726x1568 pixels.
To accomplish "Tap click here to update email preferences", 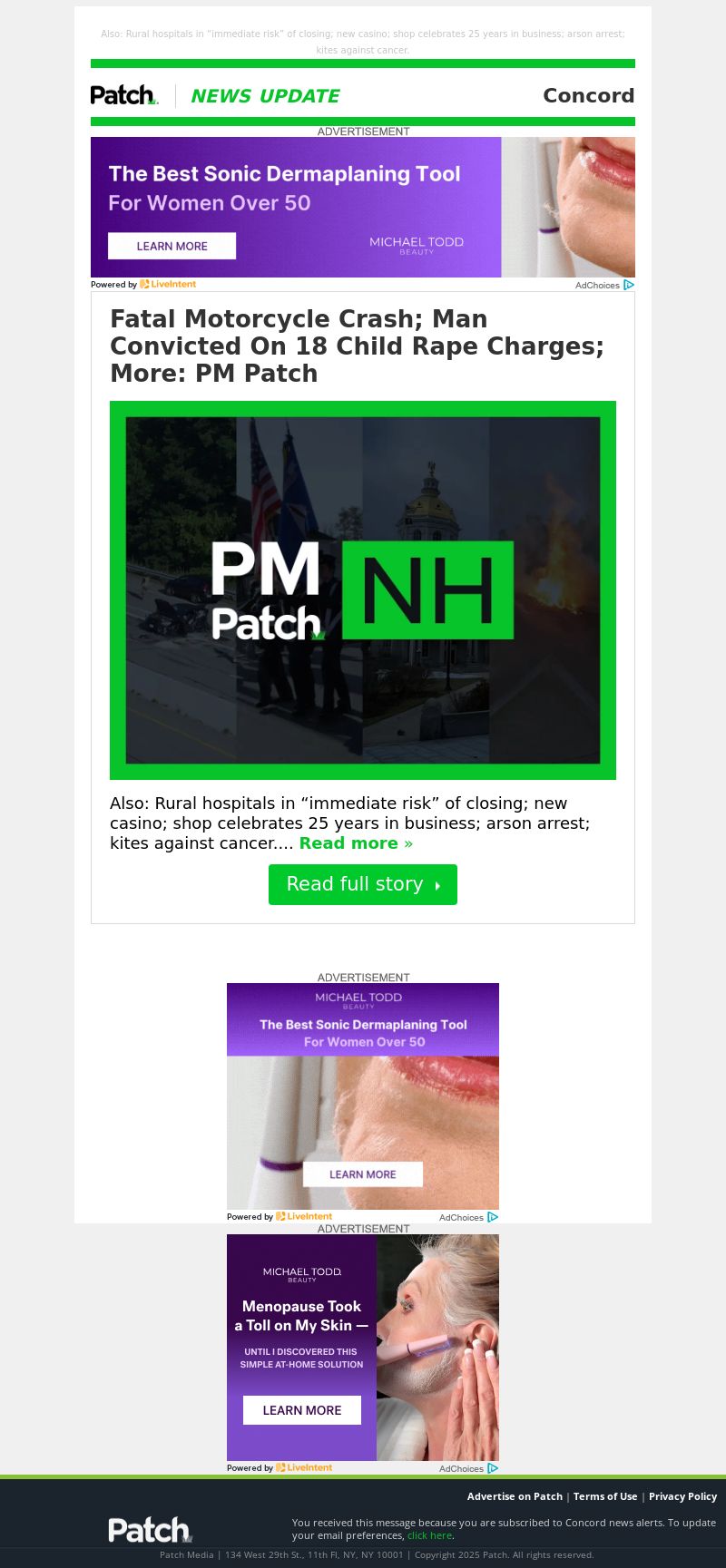I will [x=429, y=1535].
